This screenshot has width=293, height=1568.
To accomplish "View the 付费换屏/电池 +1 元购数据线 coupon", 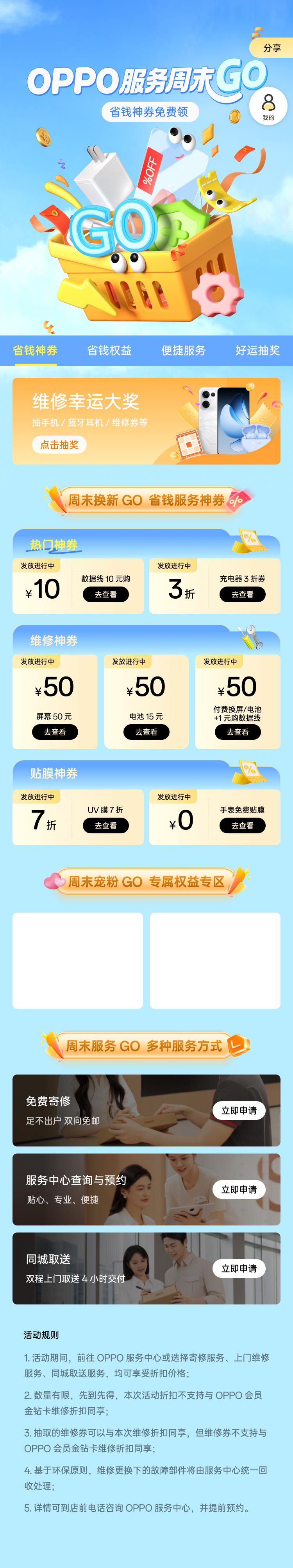I will point(238,732).
